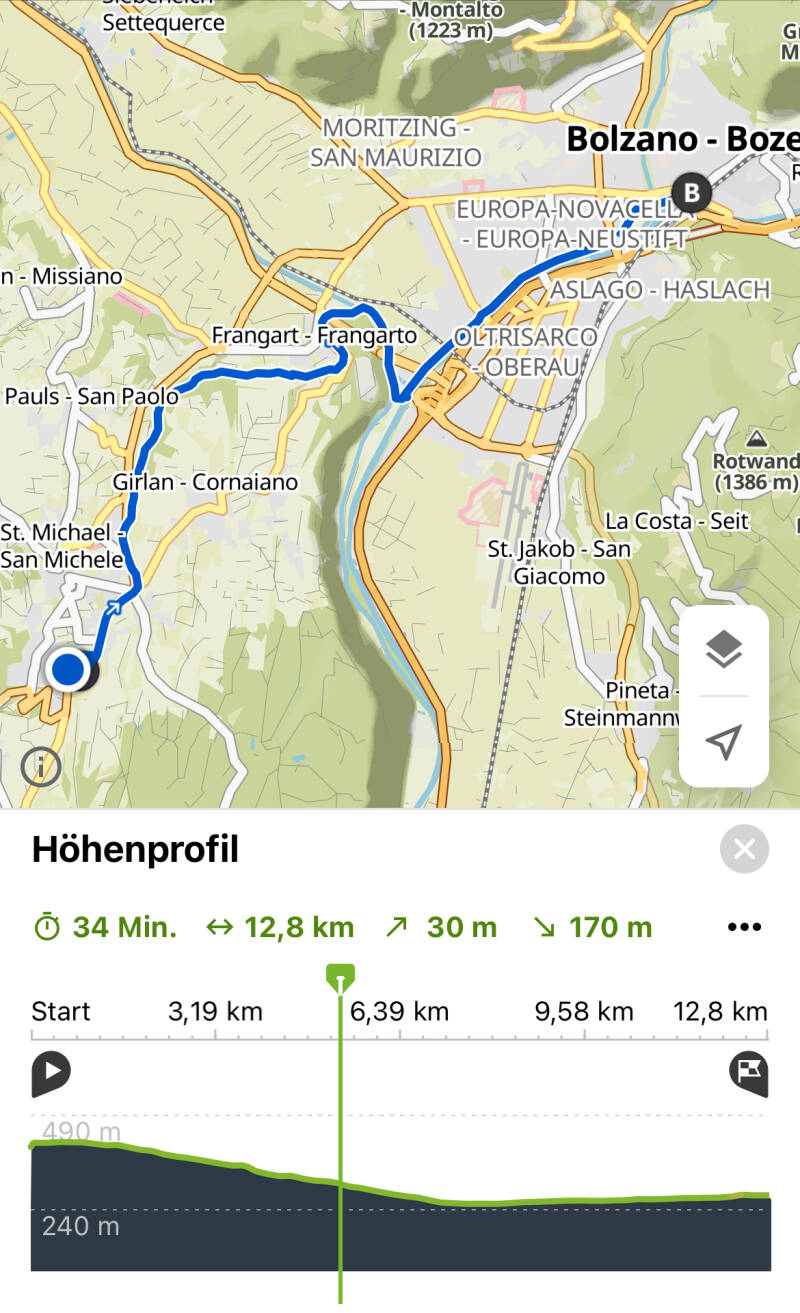800x1313 pixels.
Task: Tap the finish flag marker on profile
Action: pos(748,1073)
